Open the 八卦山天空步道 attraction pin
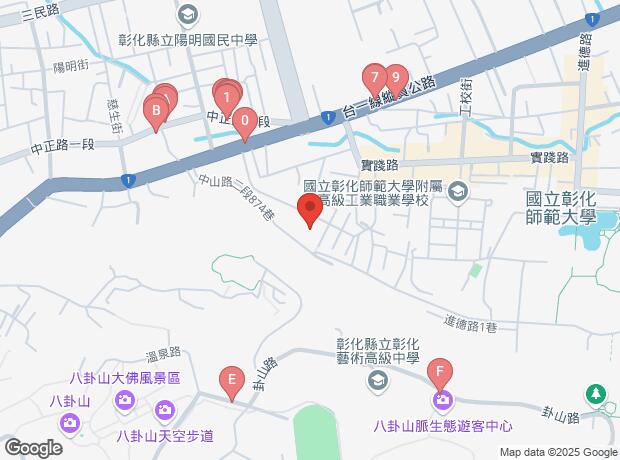 pos(165,410)
